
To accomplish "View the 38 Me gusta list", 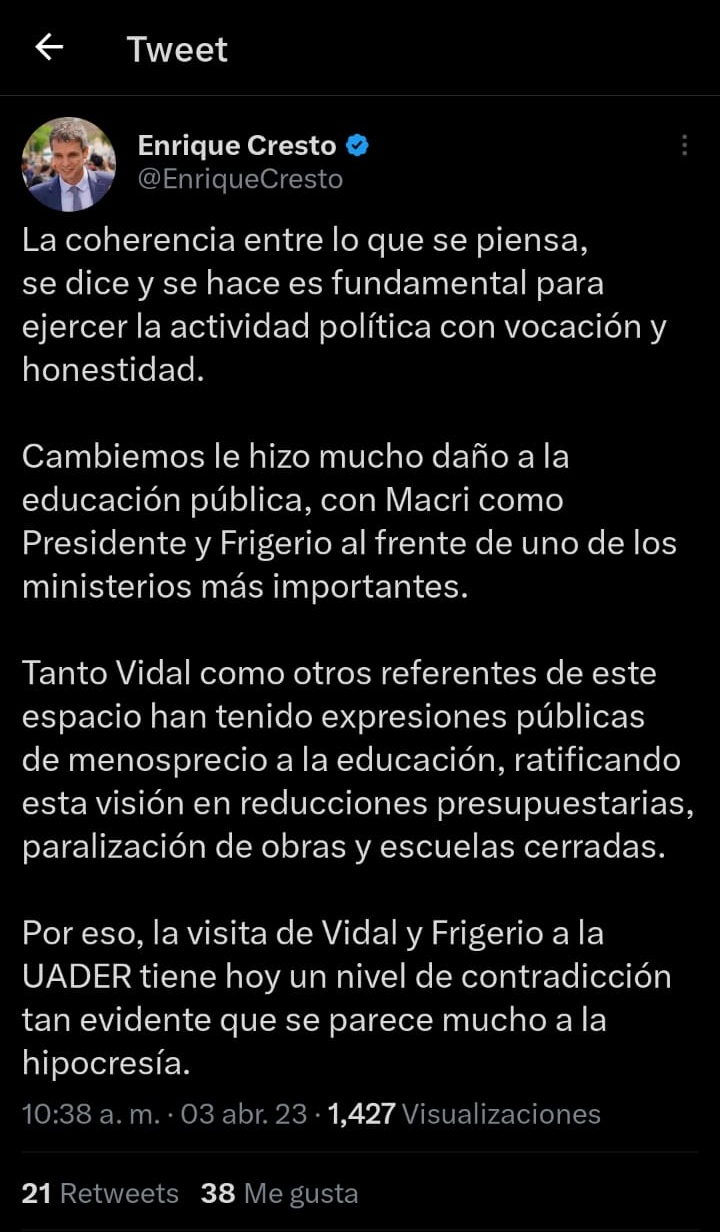I will pyautogui.click(x=279, y=1193).
